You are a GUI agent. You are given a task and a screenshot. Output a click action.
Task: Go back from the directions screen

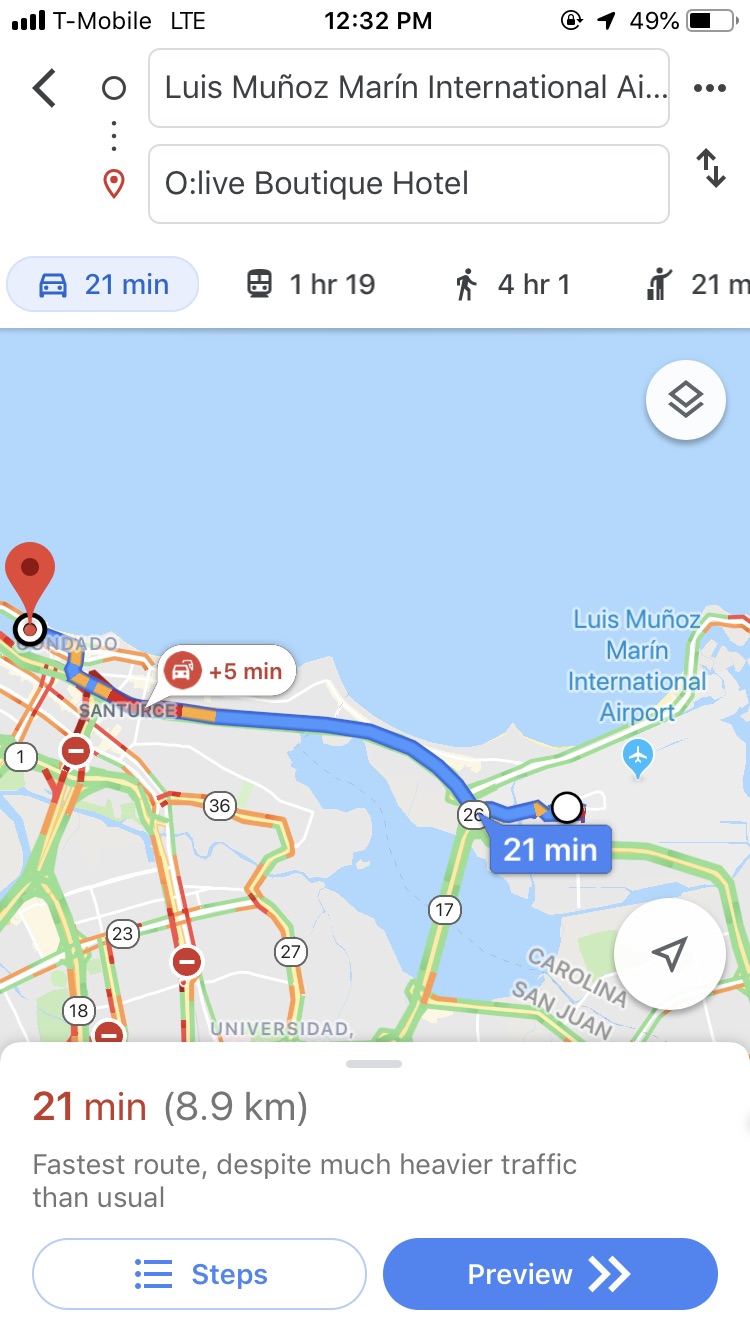44,88
